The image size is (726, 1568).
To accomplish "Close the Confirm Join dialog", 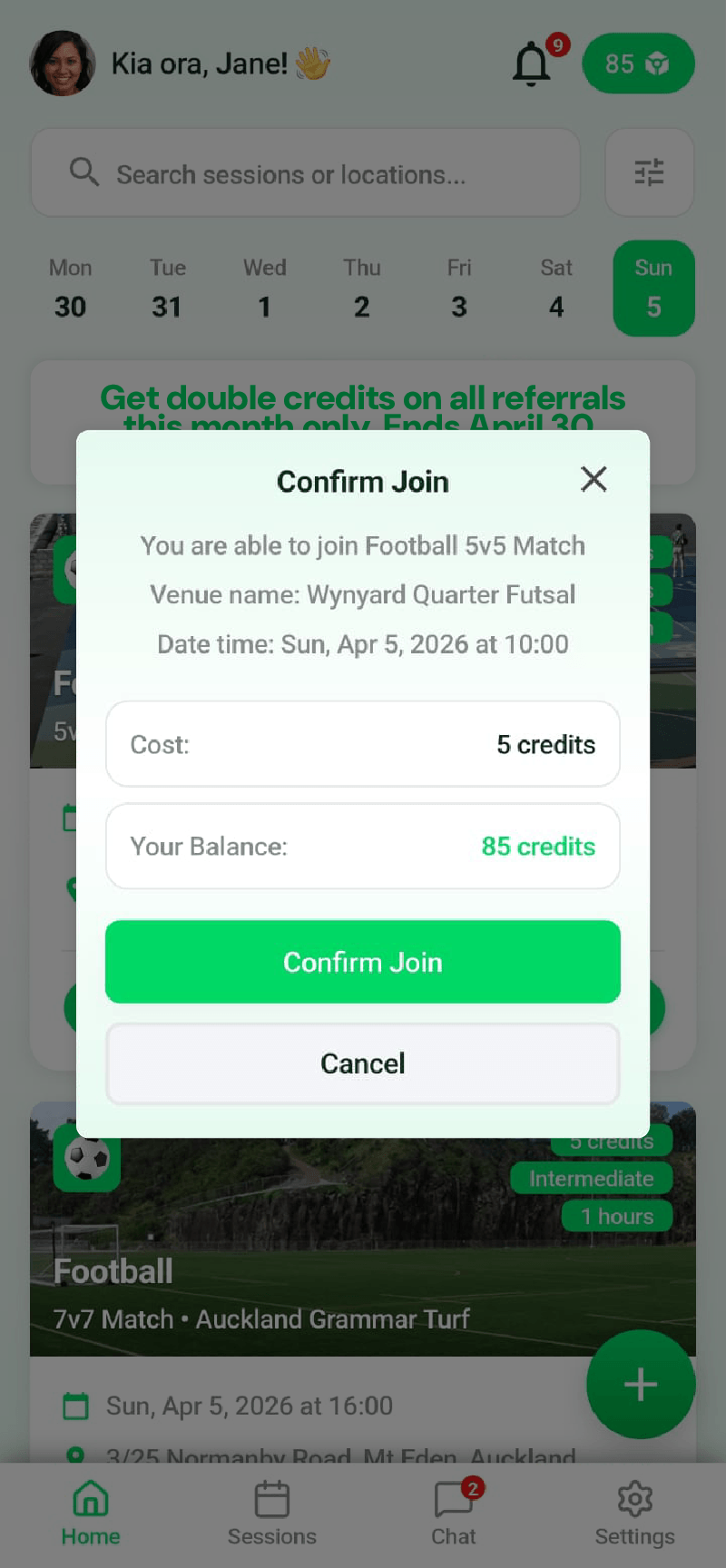I will [594, 479].
